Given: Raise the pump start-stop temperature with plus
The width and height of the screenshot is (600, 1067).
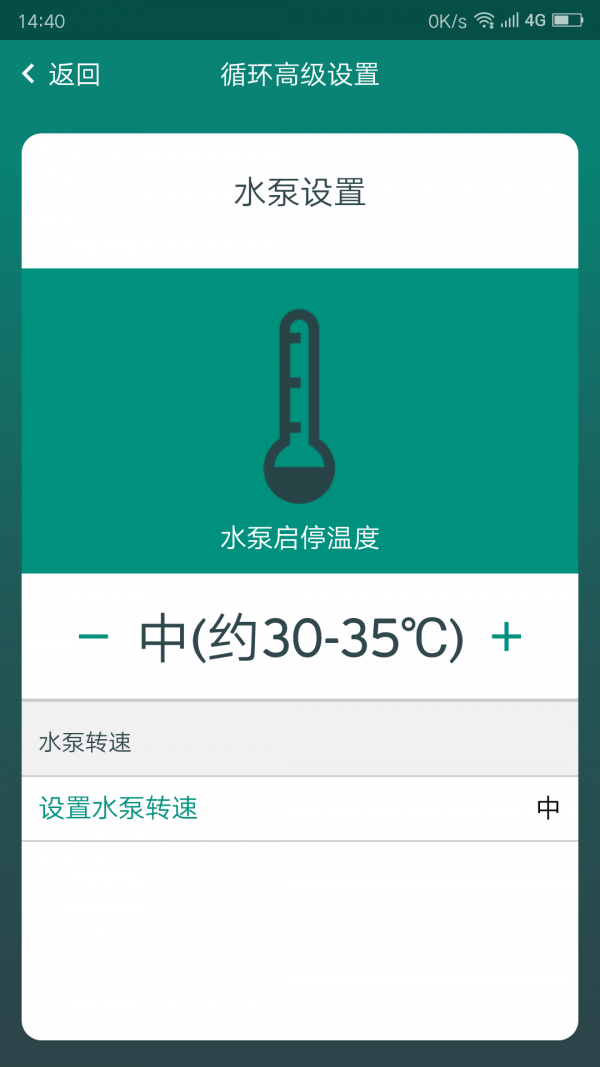Looking at the screenshot, I should 507,636.
